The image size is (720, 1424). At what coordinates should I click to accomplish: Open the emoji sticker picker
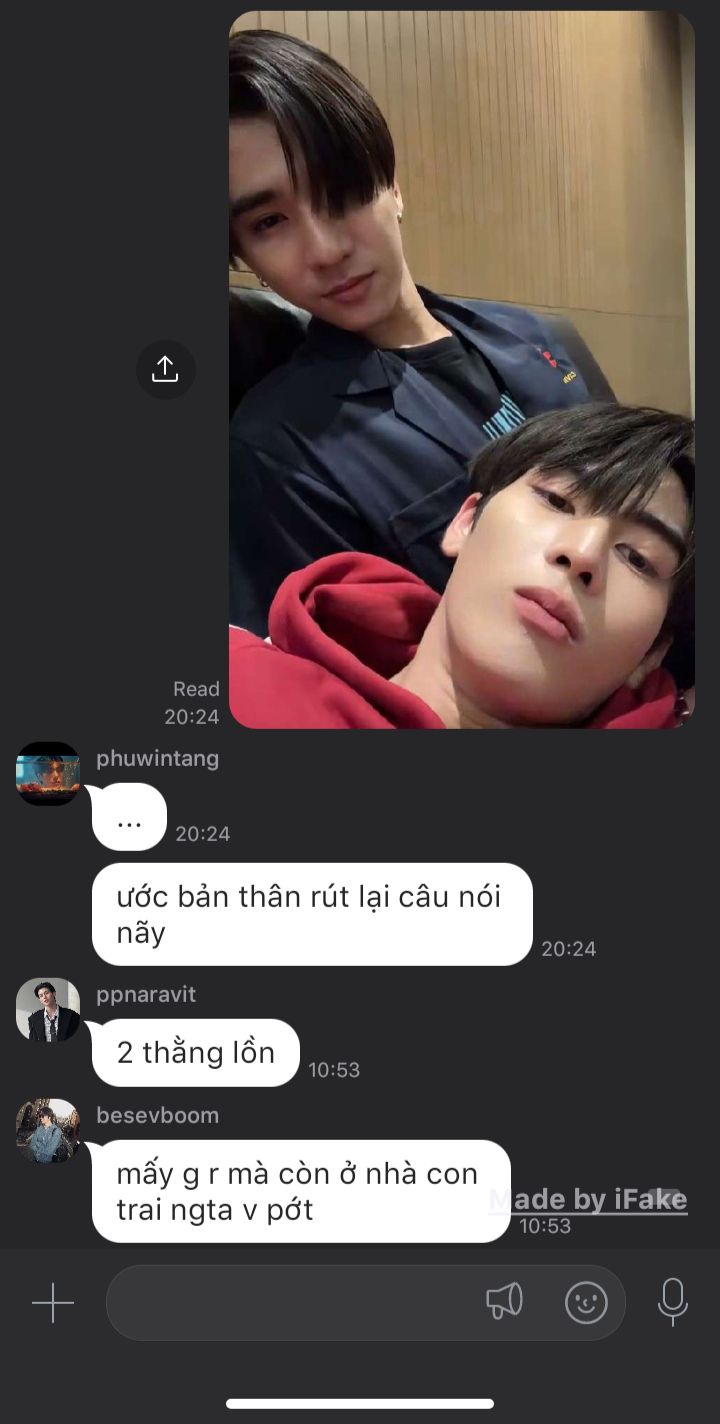(586, 1303)
